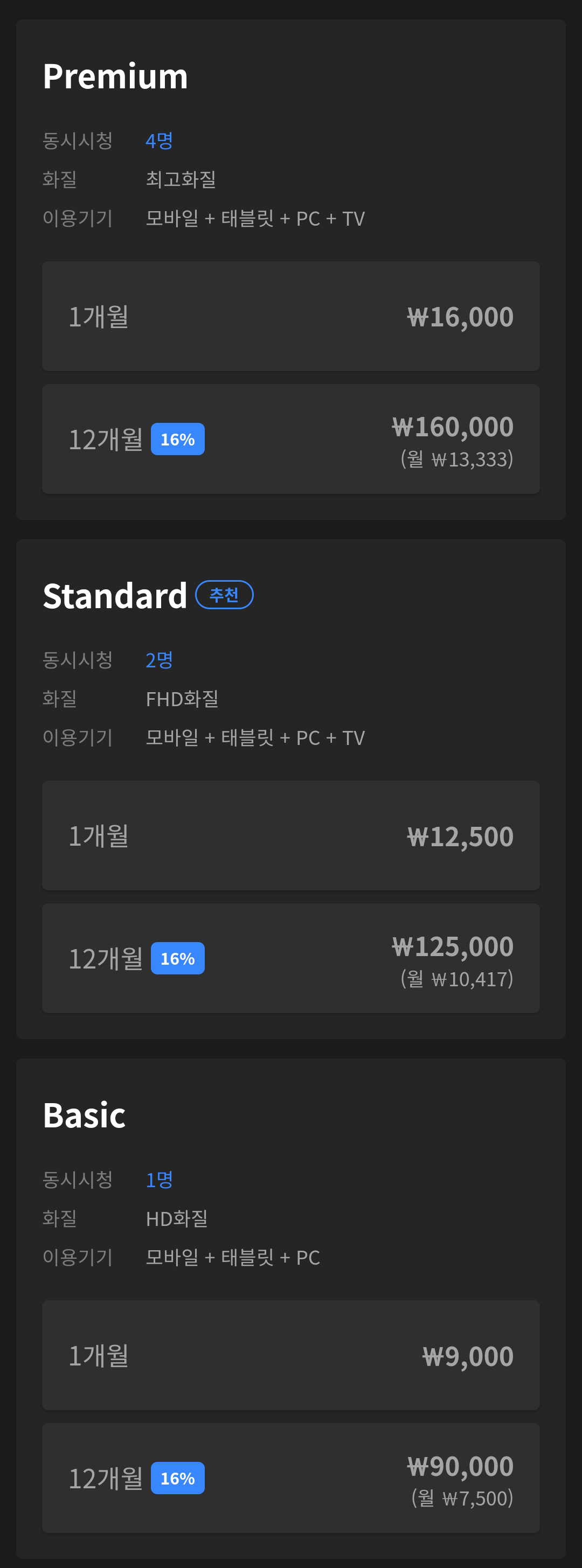The image size is (582, 1568).
Task: Click the Premium plan title
Action: coord(114,76)
